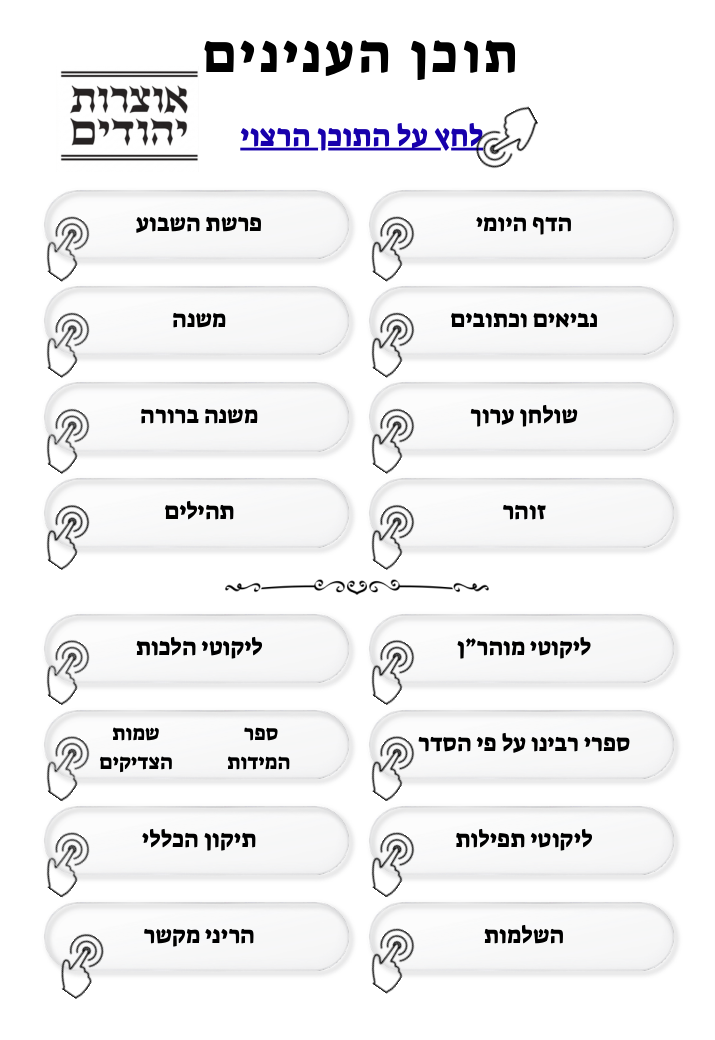The image size is (715, 1040).
Task: Open שולחן ערוך
Action: (523, 417)
